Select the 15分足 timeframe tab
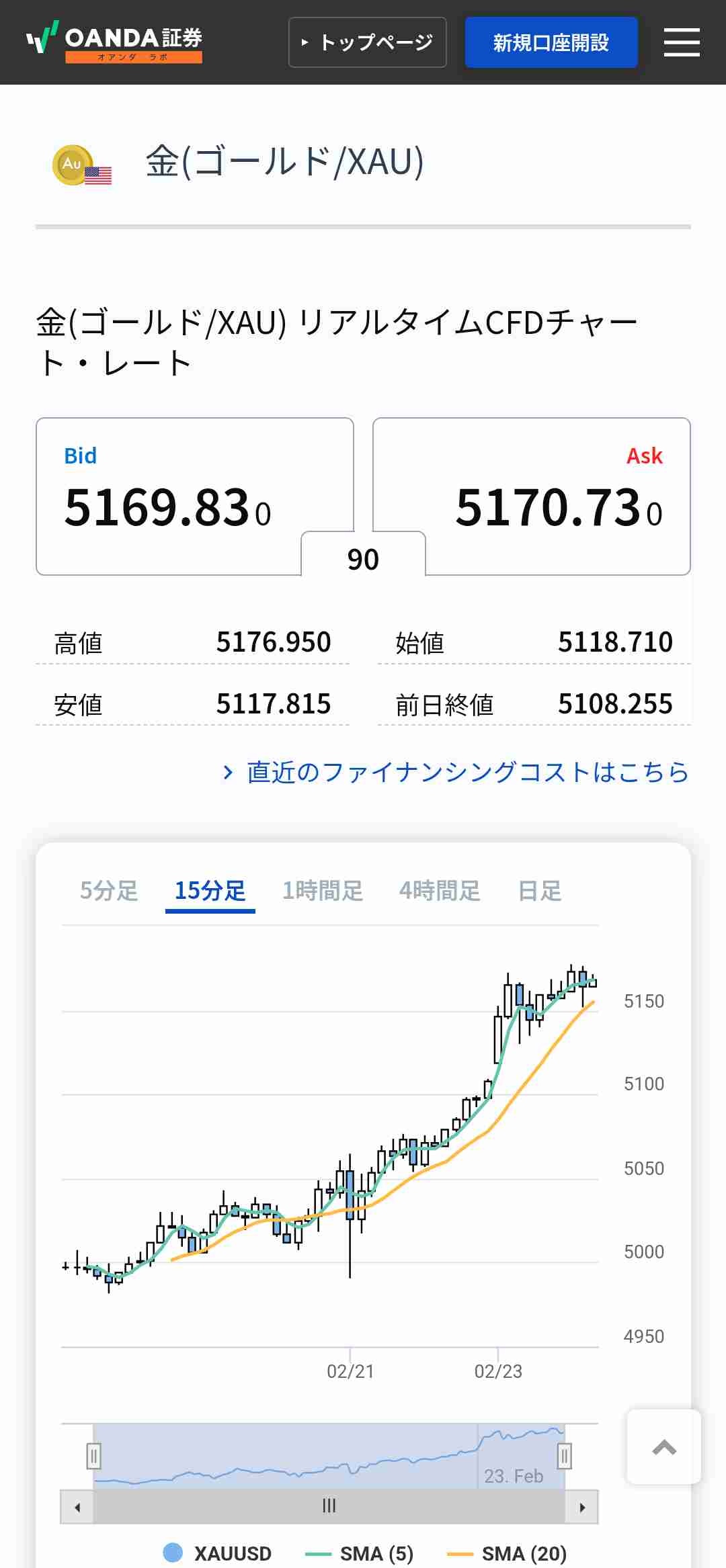Image resolution: width=726 pixels, height=1568 pixels. tap(210, 891)
